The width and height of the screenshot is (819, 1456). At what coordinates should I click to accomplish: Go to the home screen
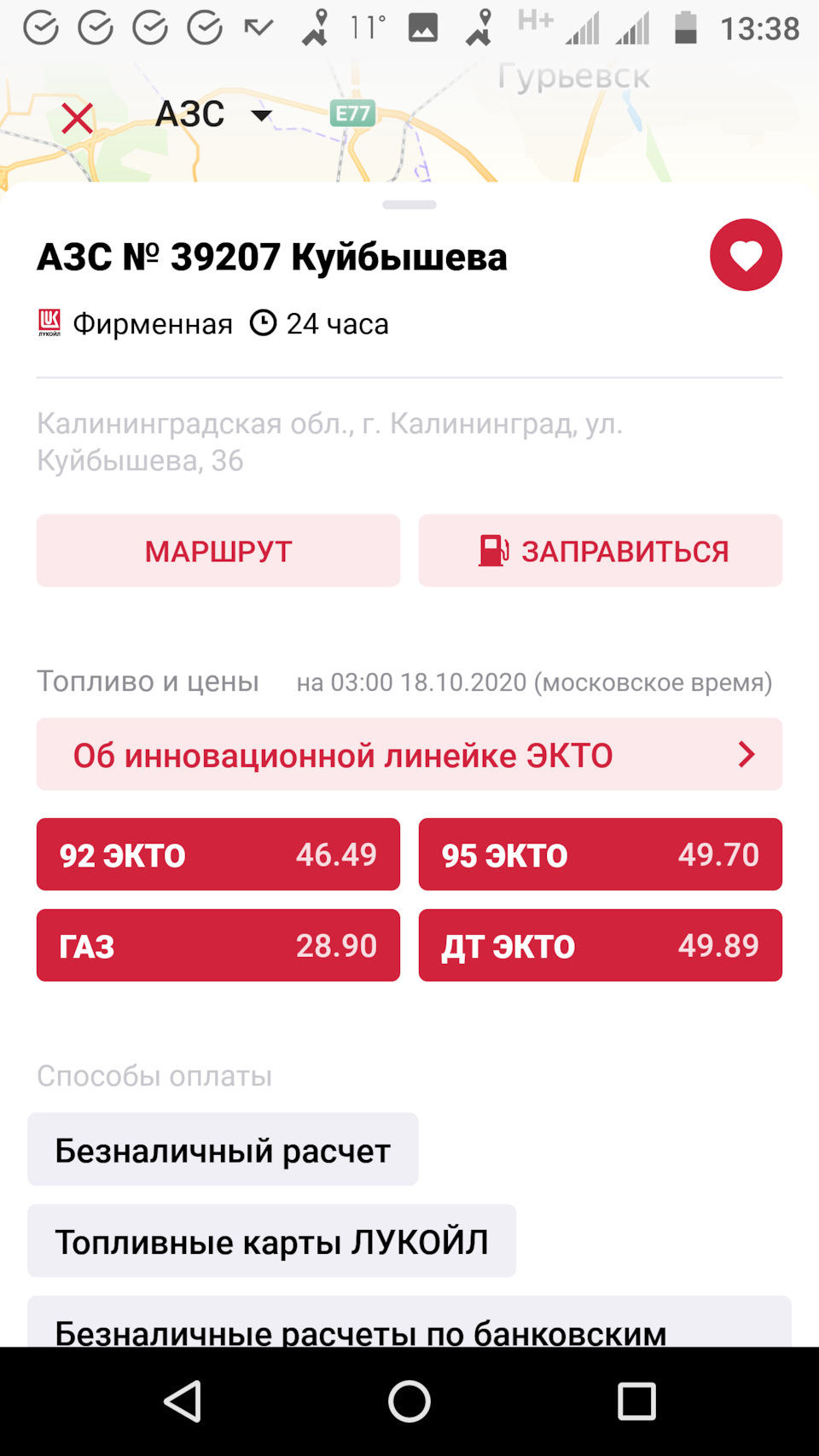click(409, 1401)
